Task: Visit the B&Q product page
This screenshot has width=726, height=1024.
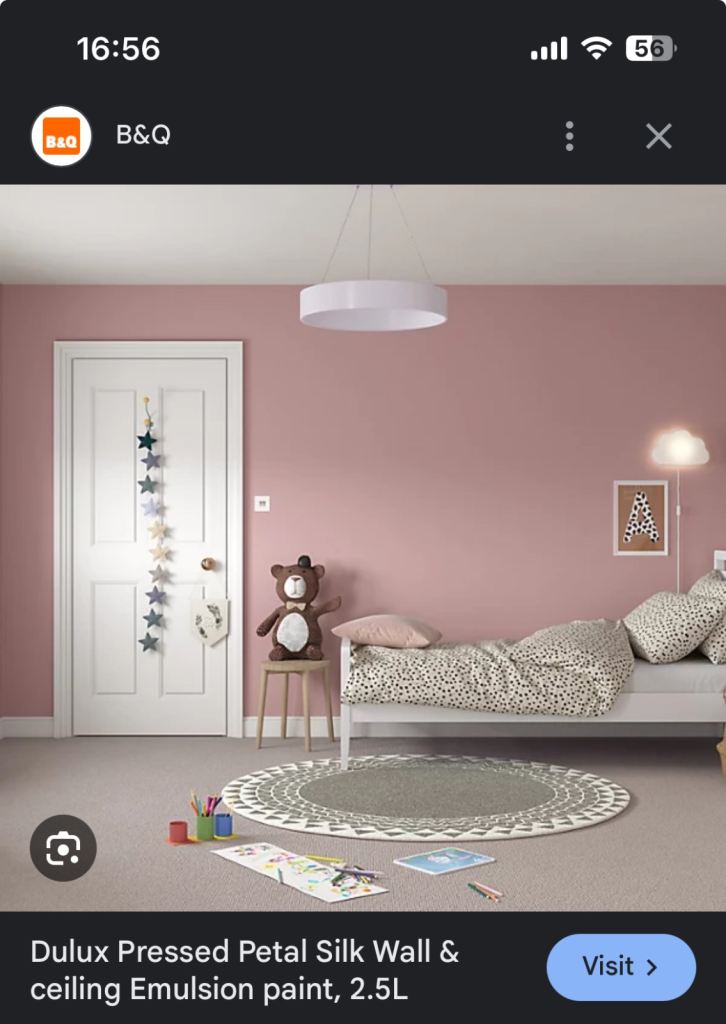Action: 620,966
